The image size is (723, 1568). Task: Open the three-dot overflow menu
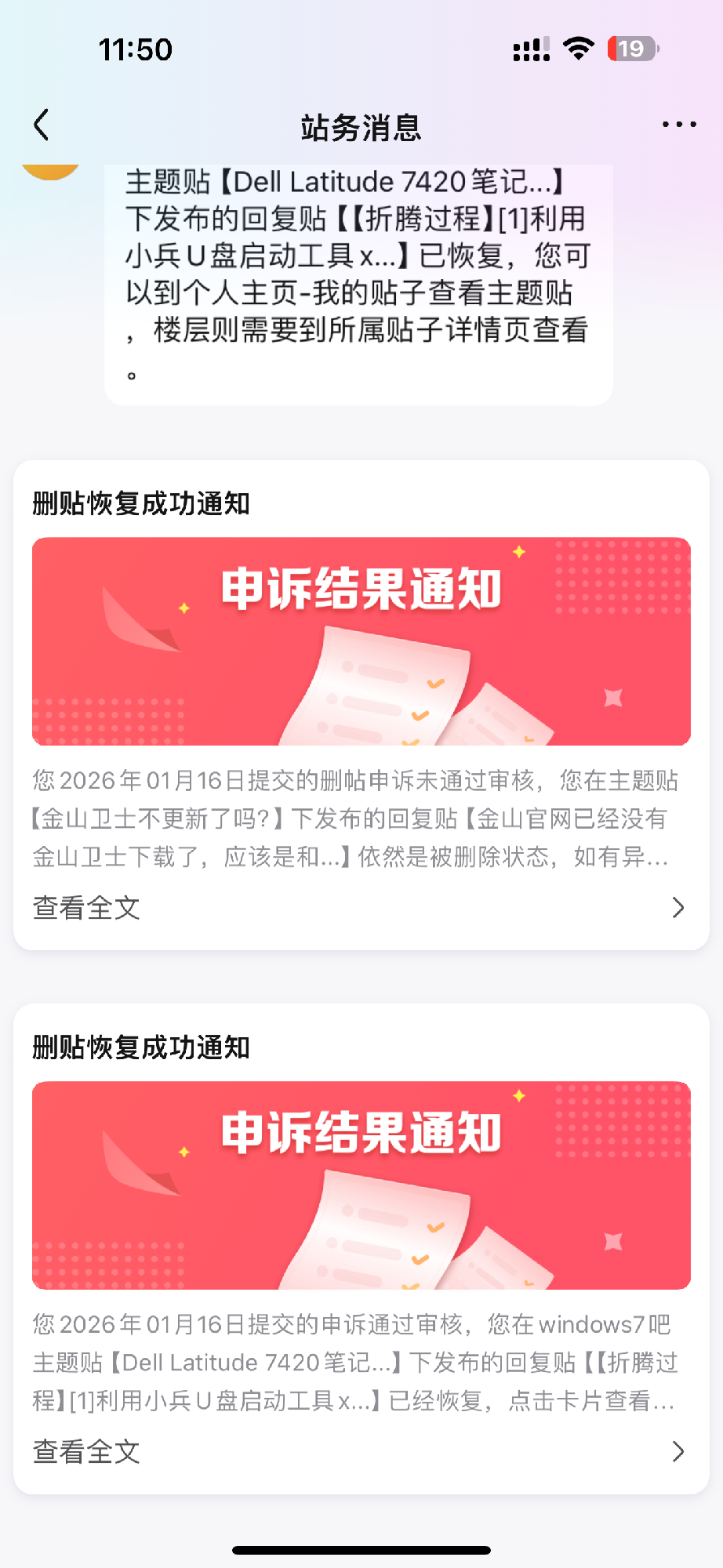tap(678, 125)
